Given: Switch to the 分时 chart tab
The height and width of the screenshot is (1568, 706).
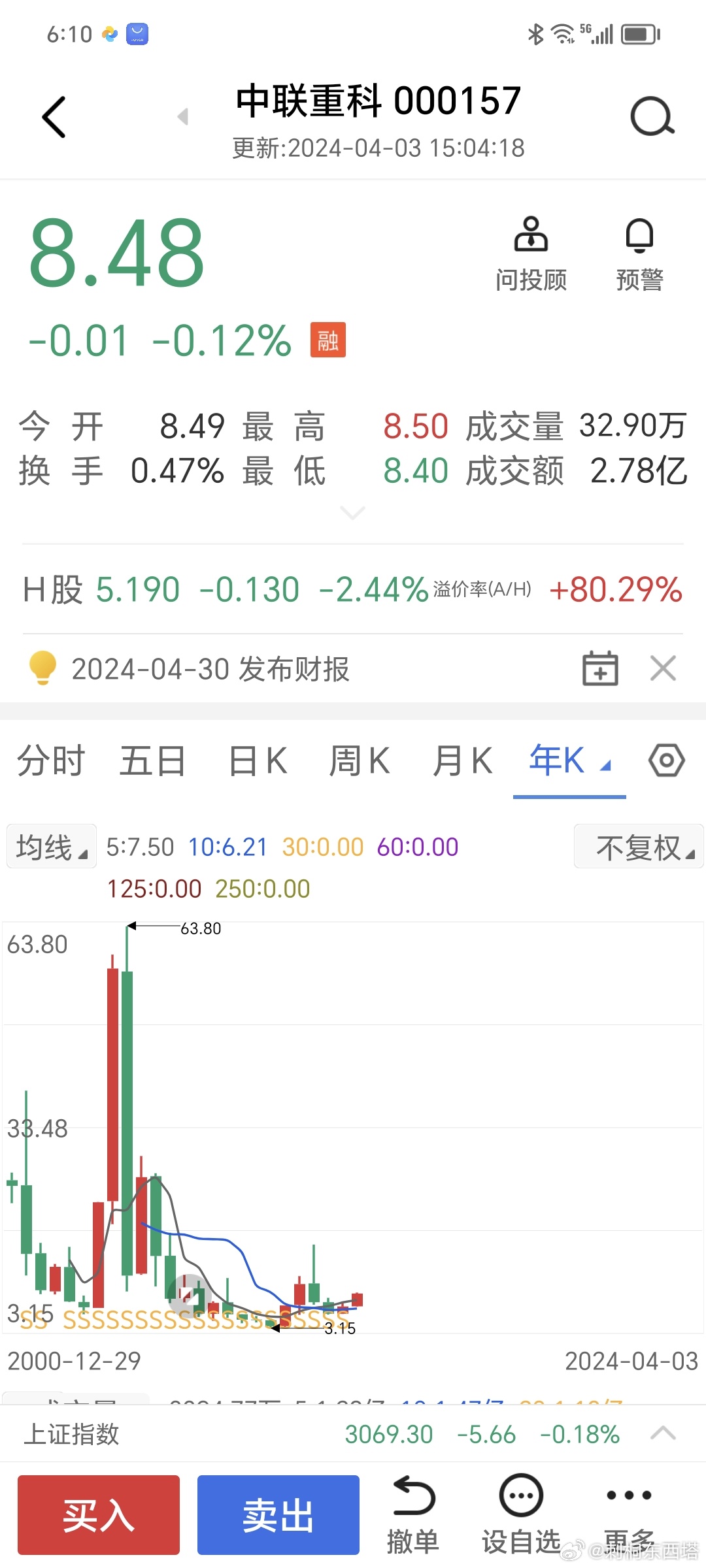Looking at the screenshot, I should (51, 761).
